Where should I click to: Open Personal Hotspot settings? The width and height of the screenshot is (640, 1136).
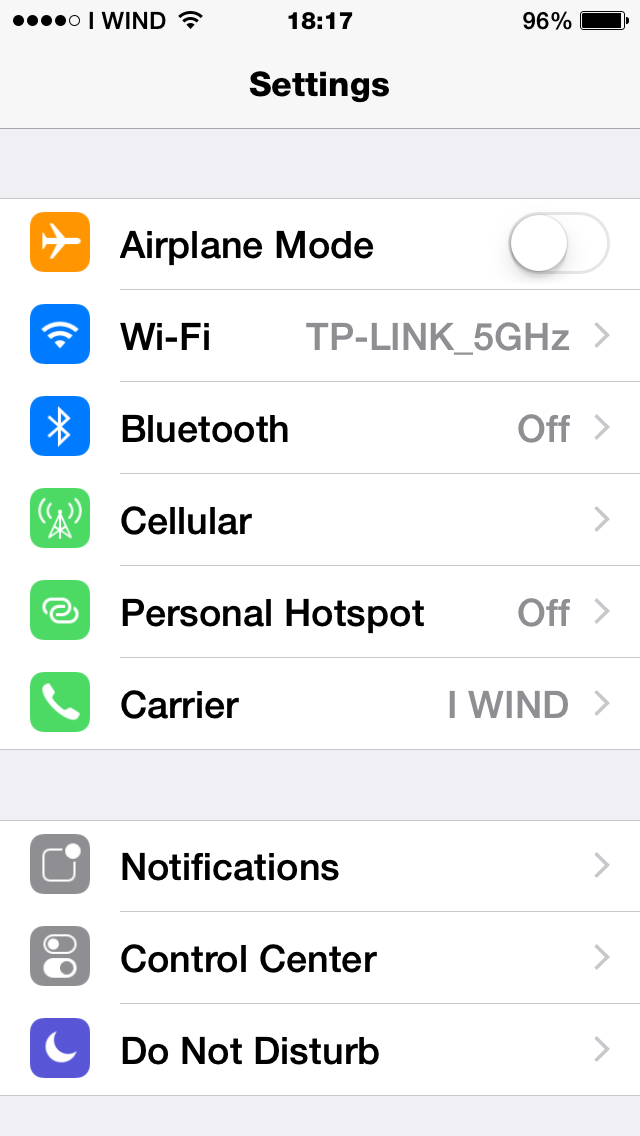click(x=320, y=613)
